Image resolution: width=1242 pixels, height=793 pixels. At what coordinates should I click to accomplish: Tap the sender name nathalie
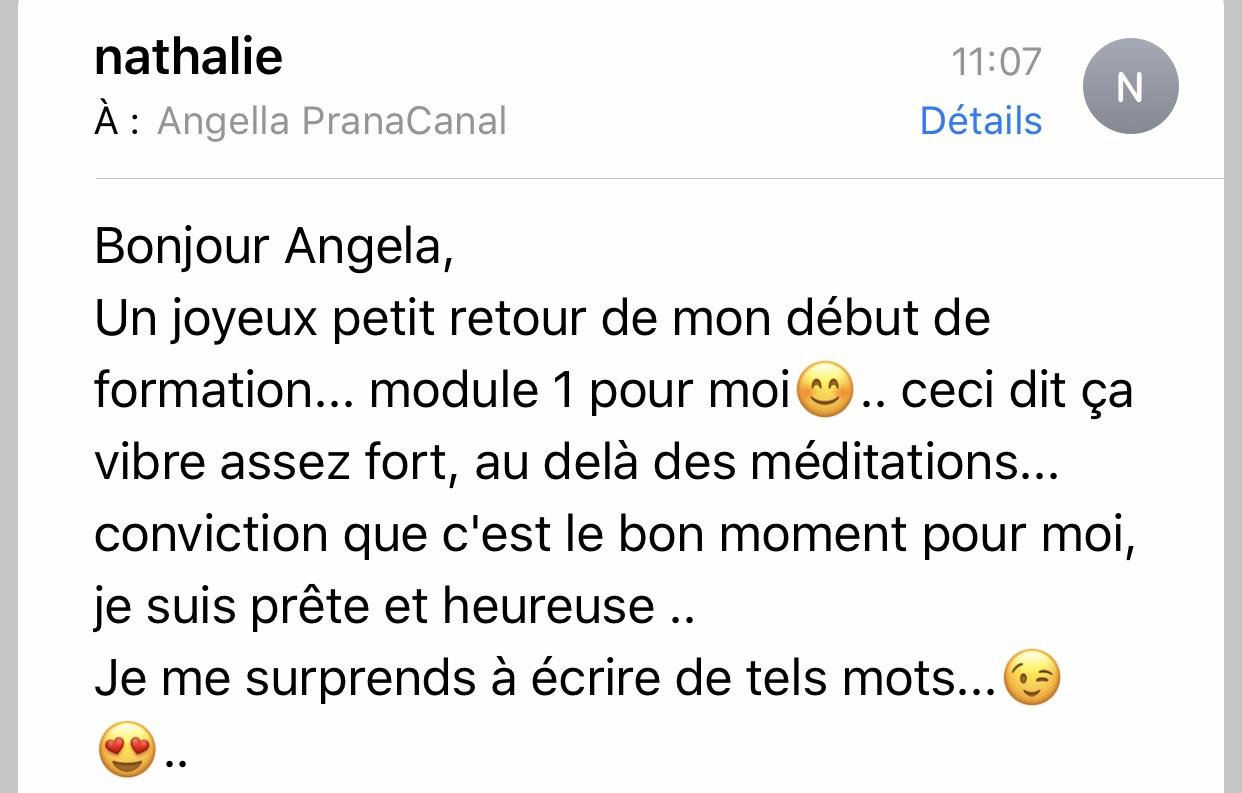(188, 57)
